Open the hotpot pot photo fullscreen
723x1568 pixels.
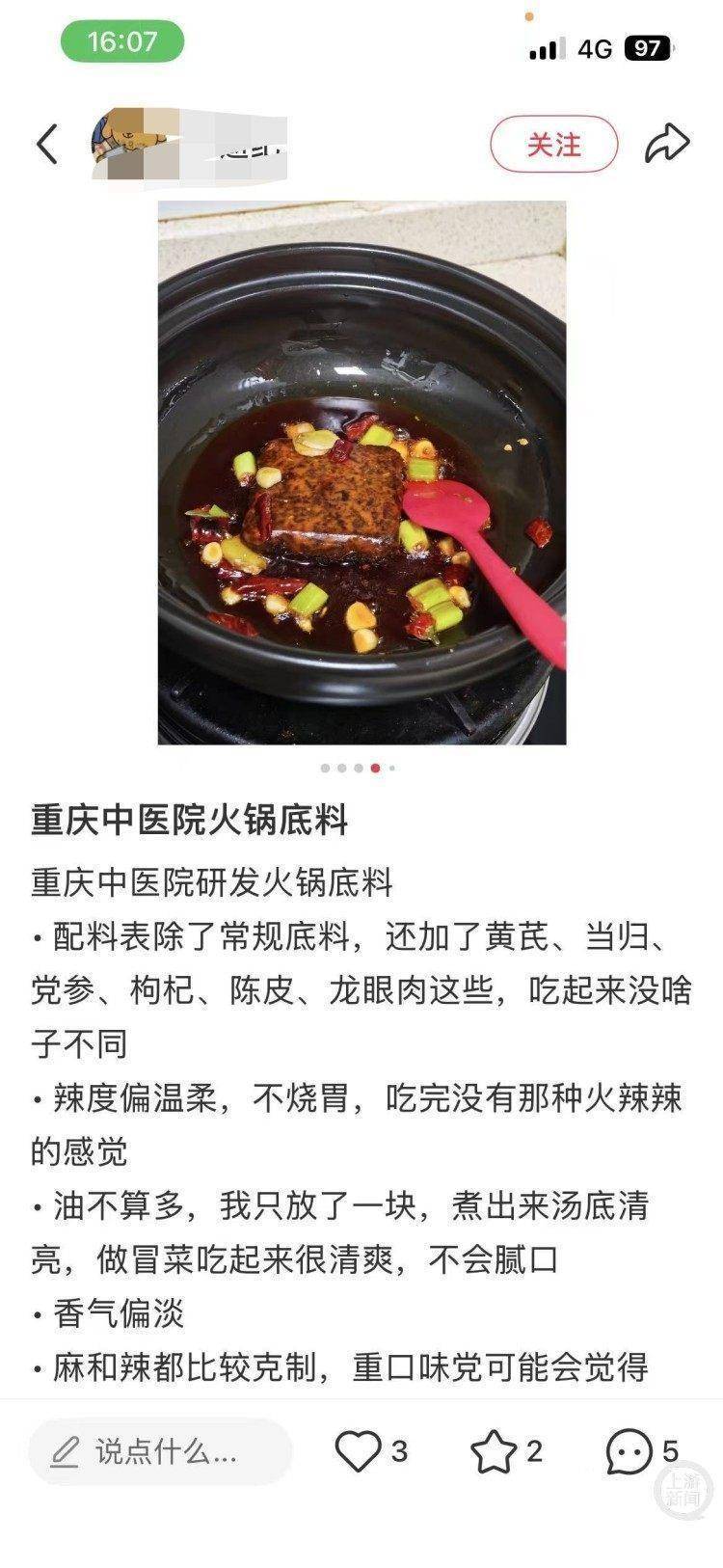point(361,473)
